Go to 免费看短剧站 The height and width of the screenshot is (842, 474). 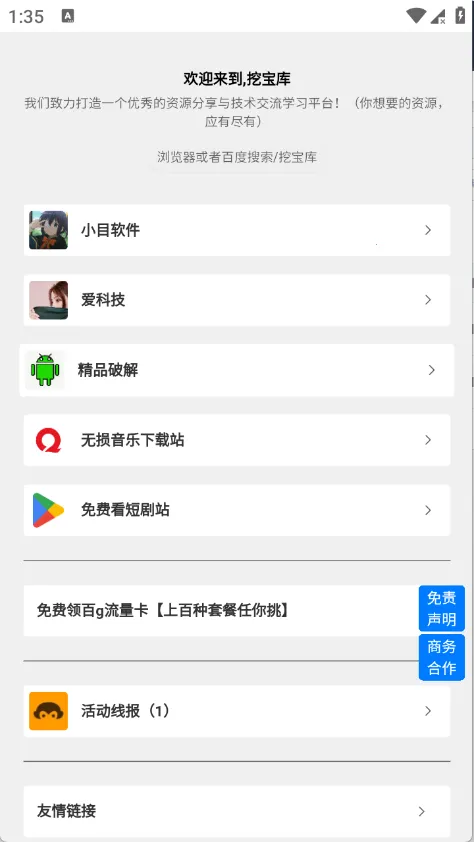tap(237, 510)
